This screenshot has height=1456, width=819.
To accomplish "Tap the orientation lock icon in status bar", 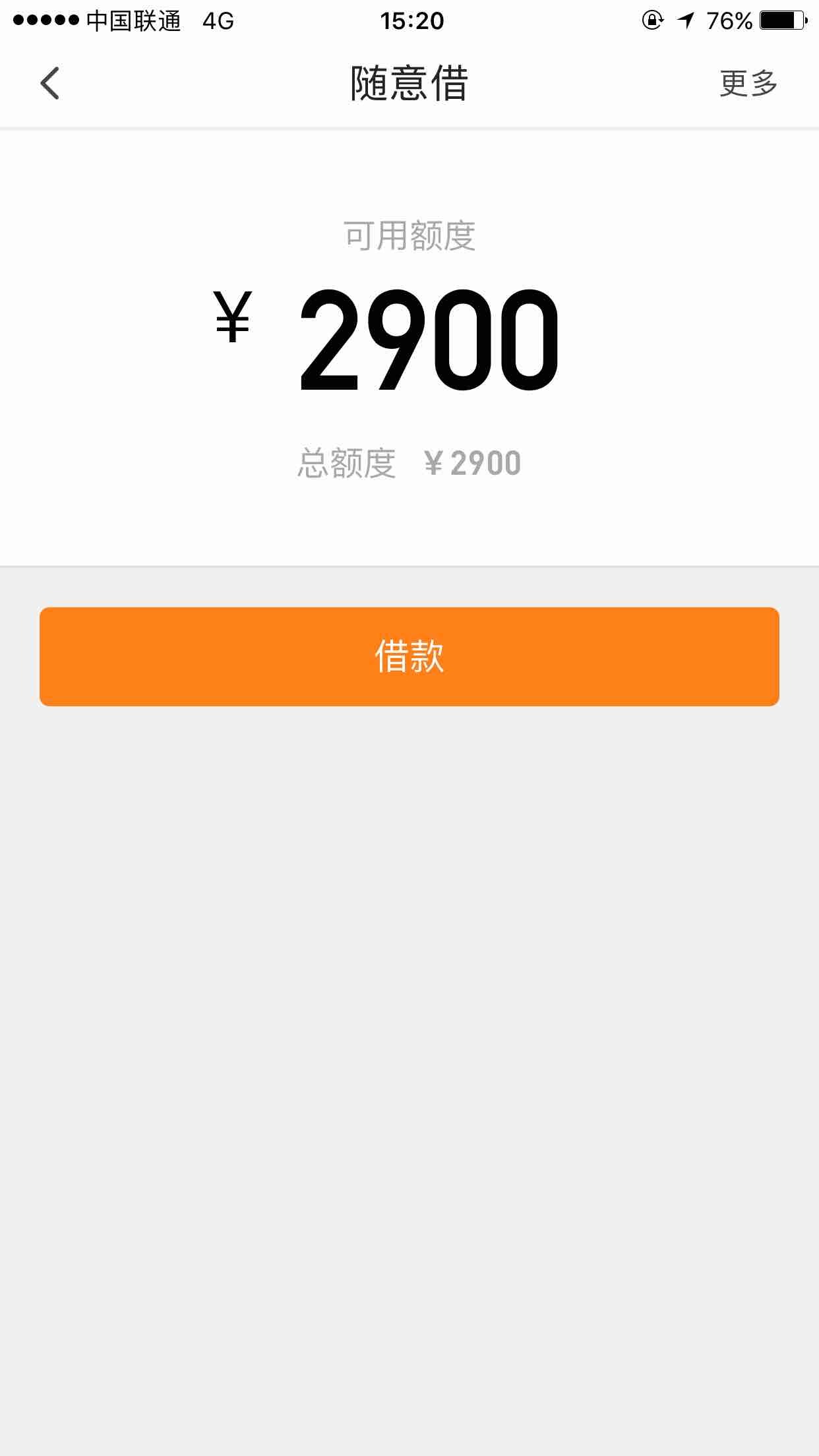I will 650,20.
